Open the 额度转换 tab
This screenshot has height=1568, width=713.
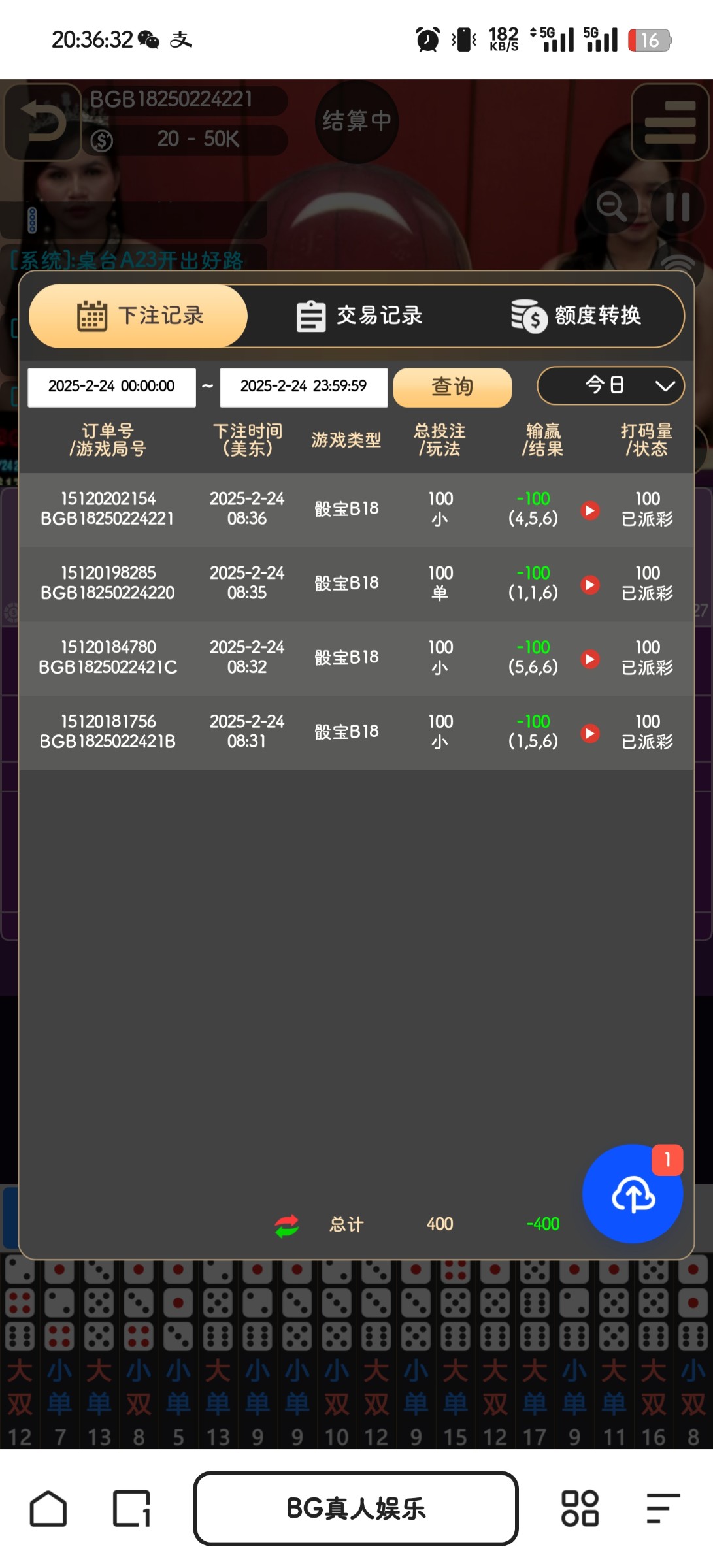576,316
